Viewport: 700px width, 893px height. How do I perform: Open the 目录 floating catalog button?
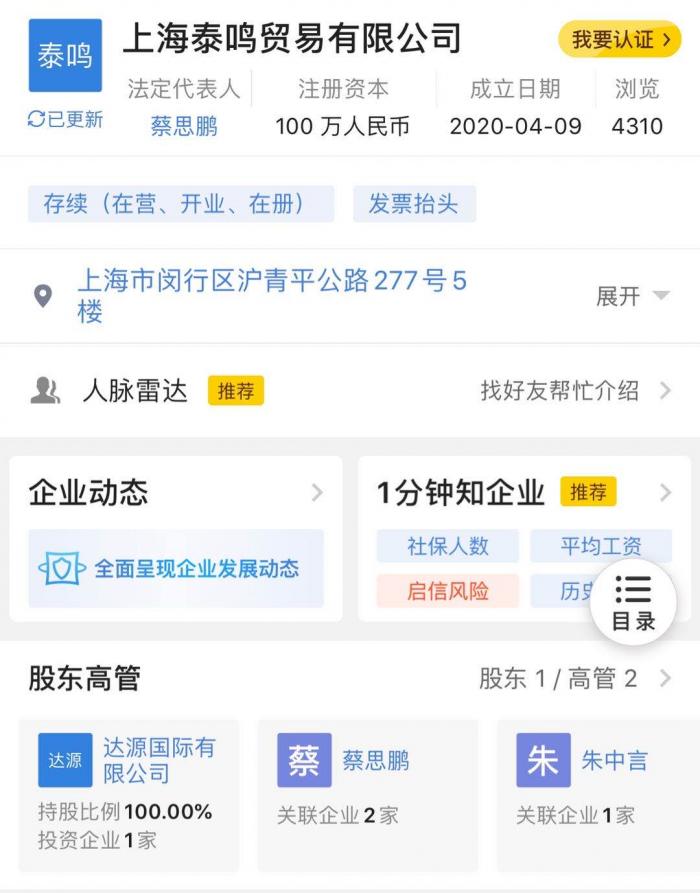633,602
